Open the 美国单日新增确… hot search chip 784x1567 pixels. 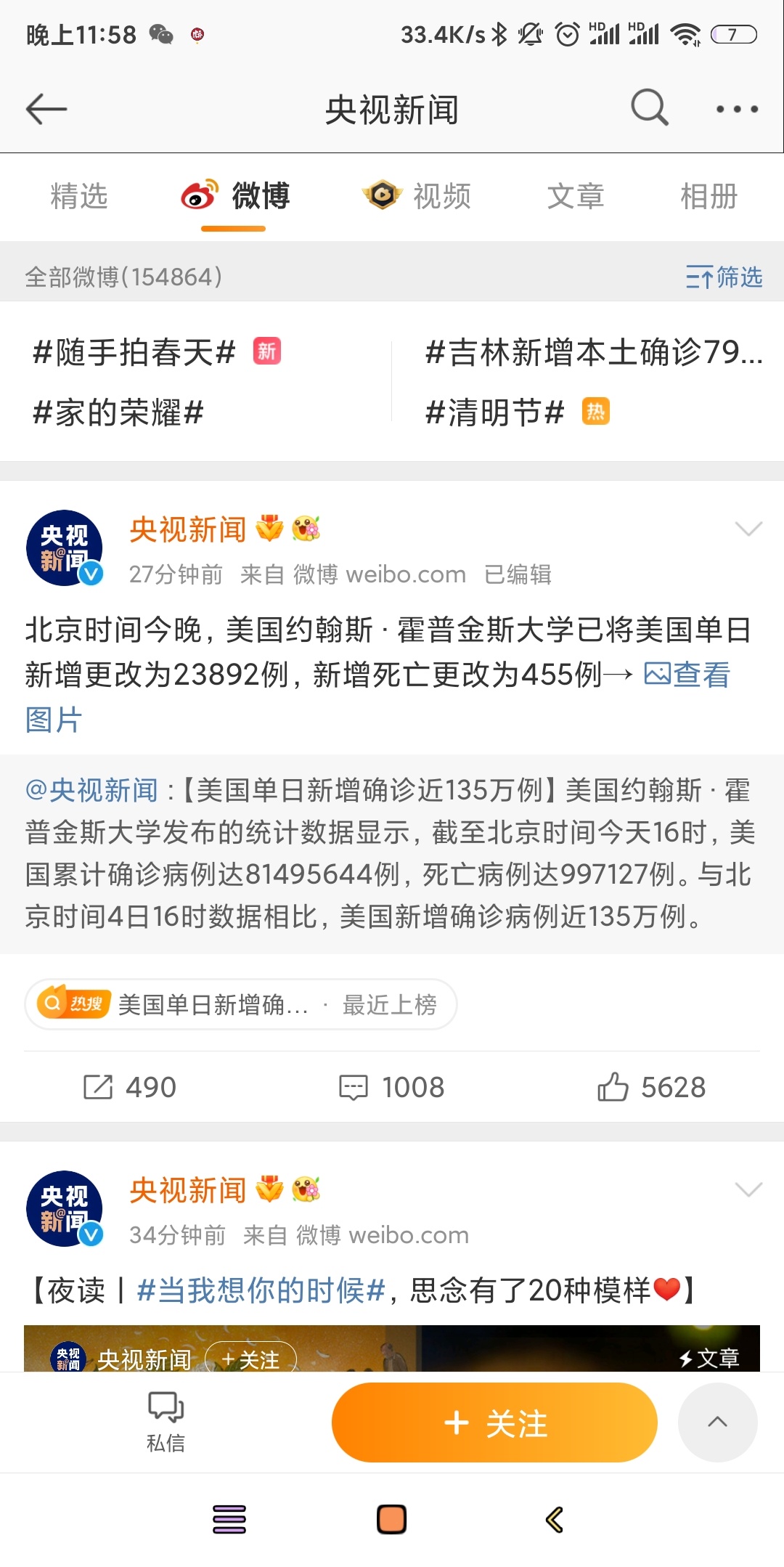click(241, 1005)
